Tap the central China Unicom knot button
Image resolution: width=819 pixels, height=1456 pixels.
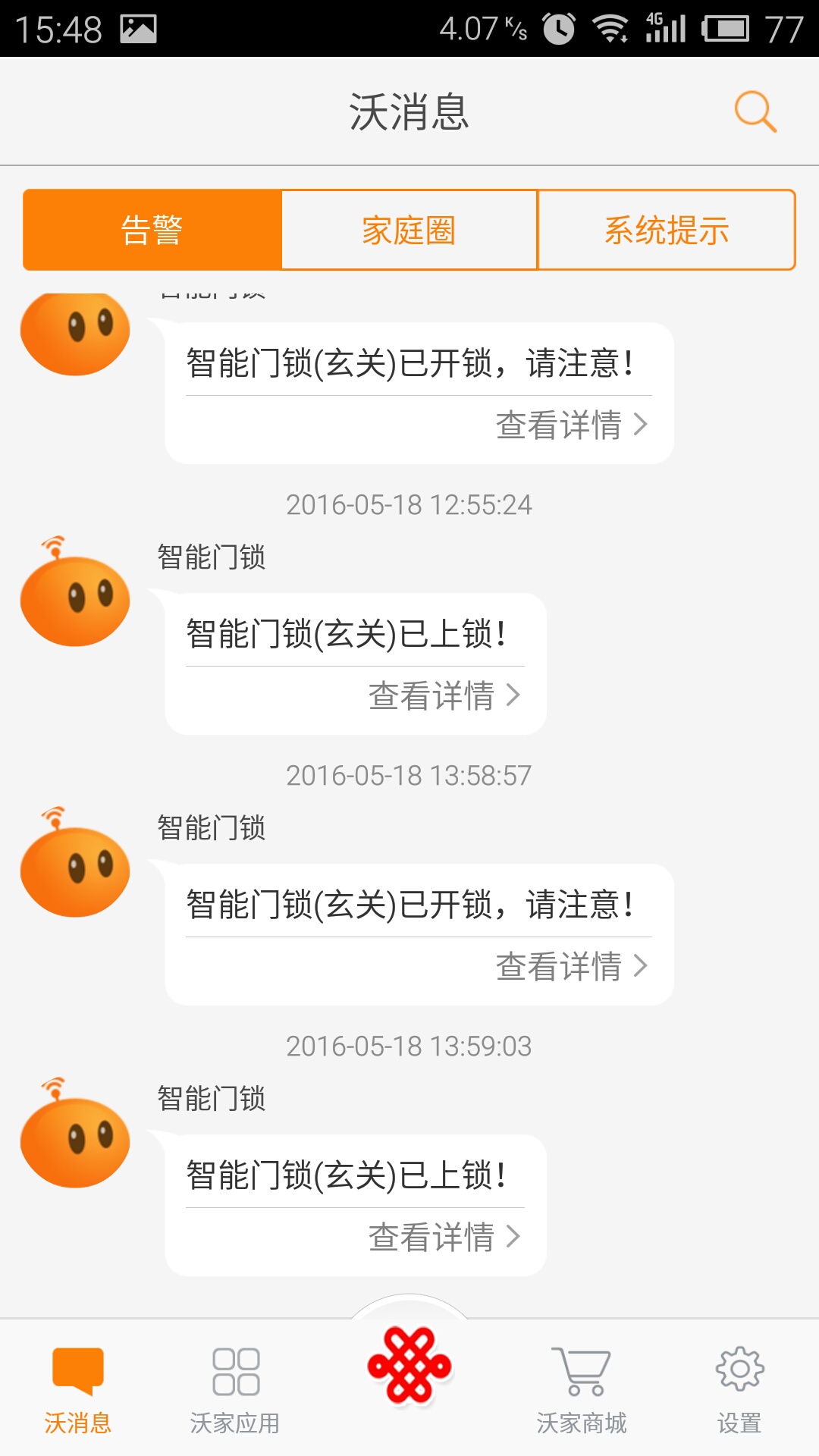click(409, 1365)
